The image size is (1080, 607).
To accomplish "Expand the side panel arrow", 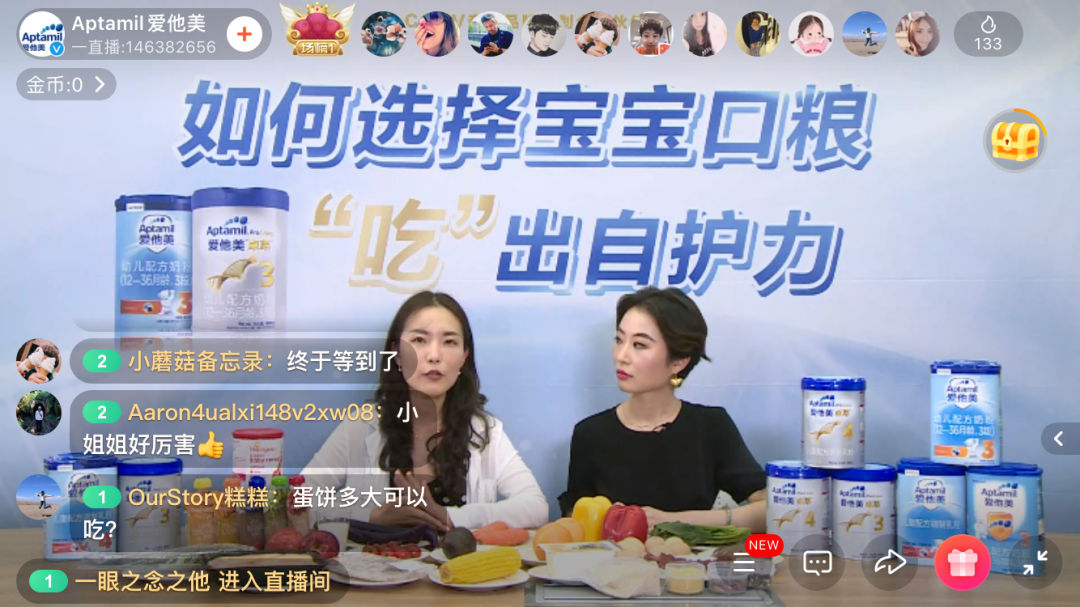I will click(x=1059, y=438).
